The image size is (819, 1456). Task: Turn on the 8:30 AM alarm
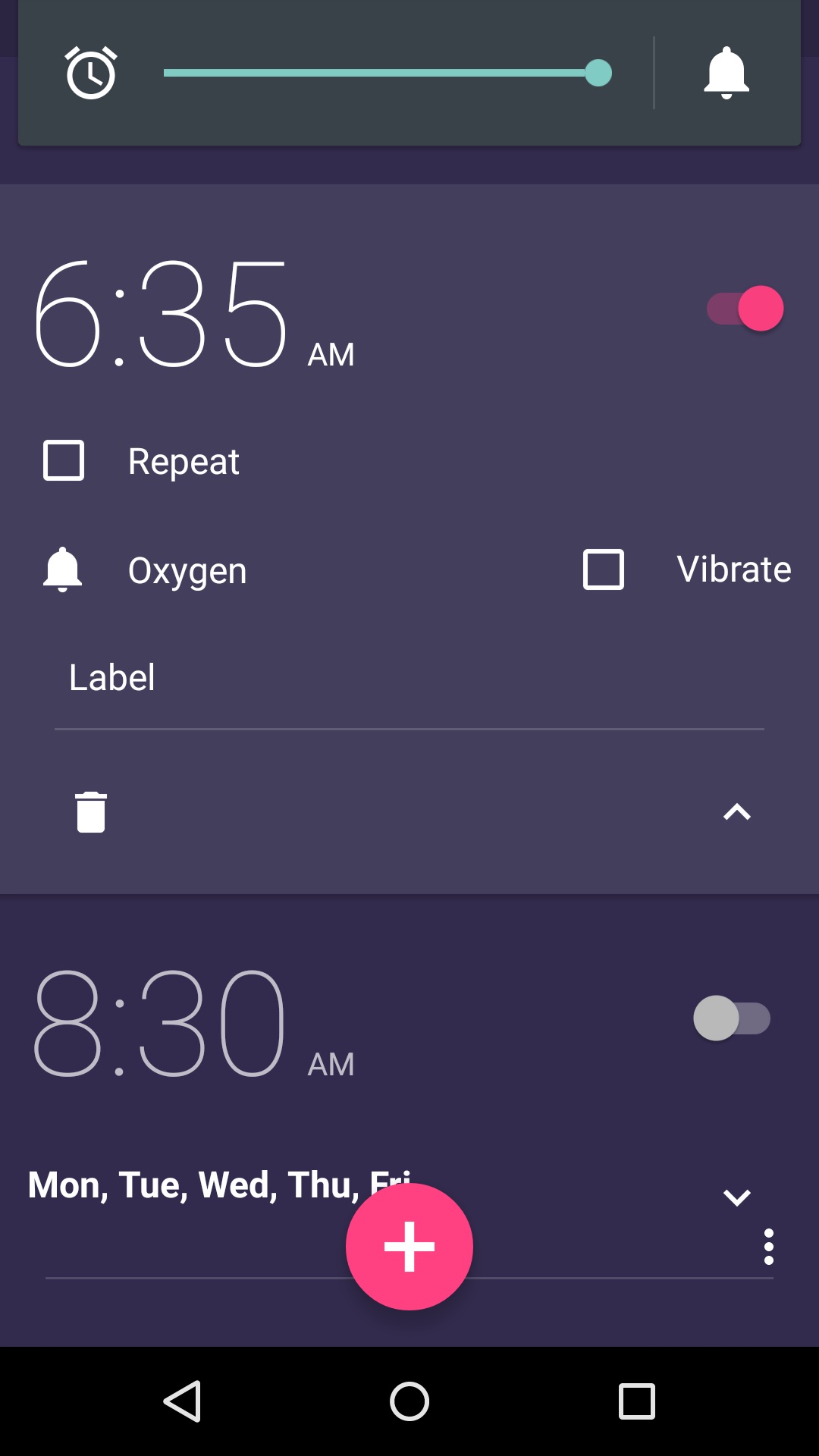(732, 1018)
